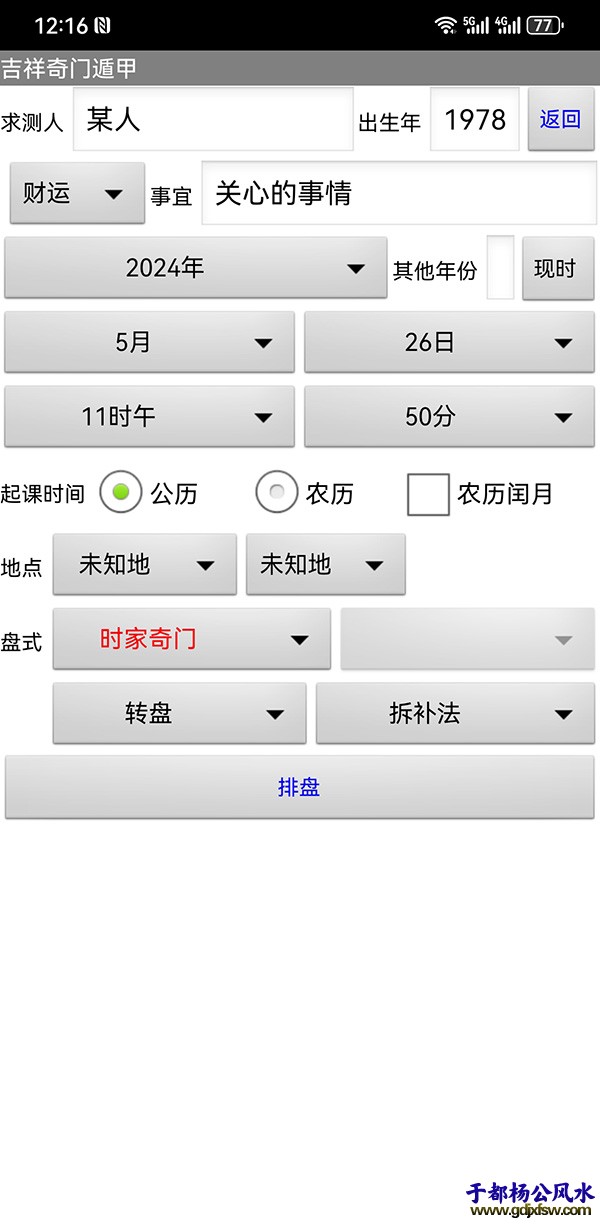Screen dimensions: 600x1224
Task: Tap the 返回 button
Action: [x=560, y=120]
